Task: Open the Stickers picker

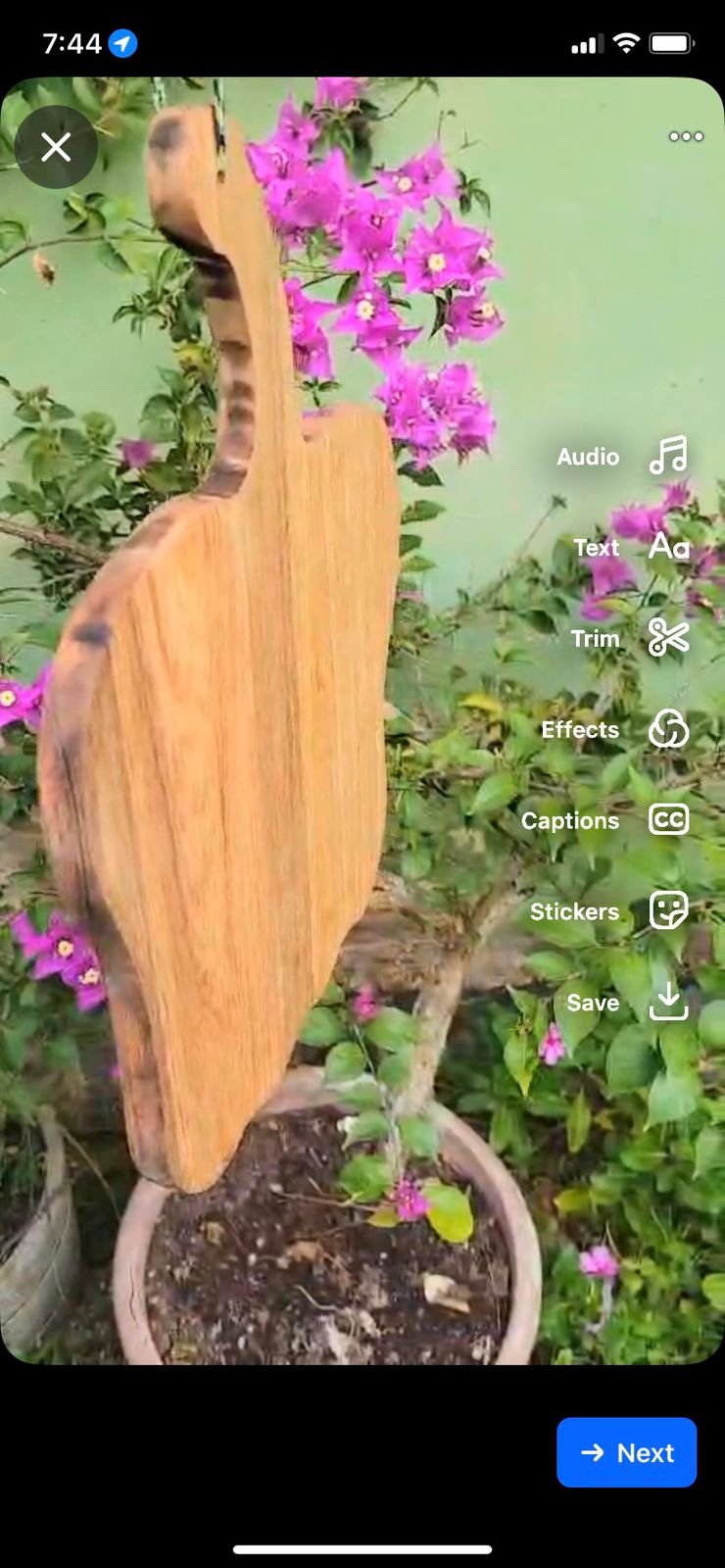Action: pos(609,911)
